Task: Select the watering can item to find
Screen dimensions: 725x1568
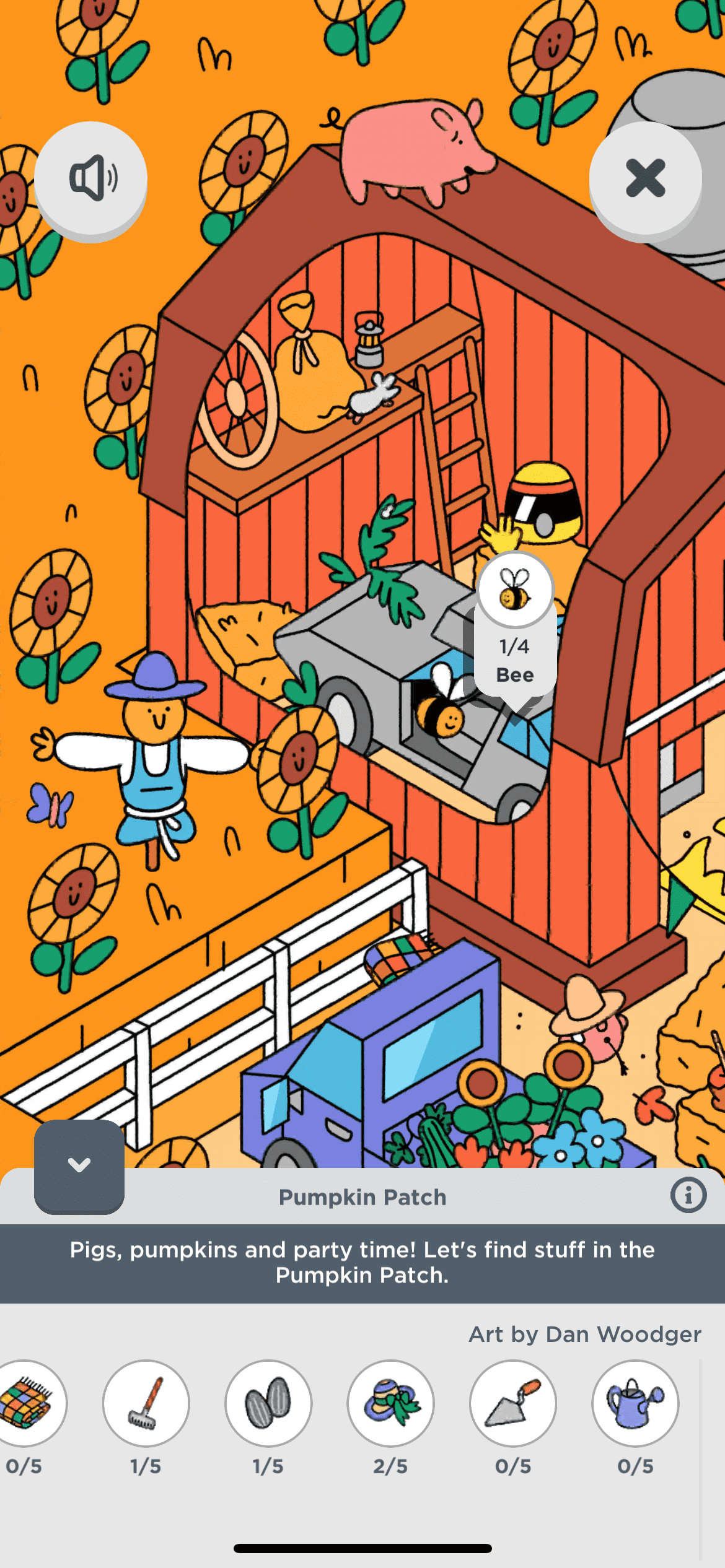Action: pyautogui.click(x=635, y=1403)
